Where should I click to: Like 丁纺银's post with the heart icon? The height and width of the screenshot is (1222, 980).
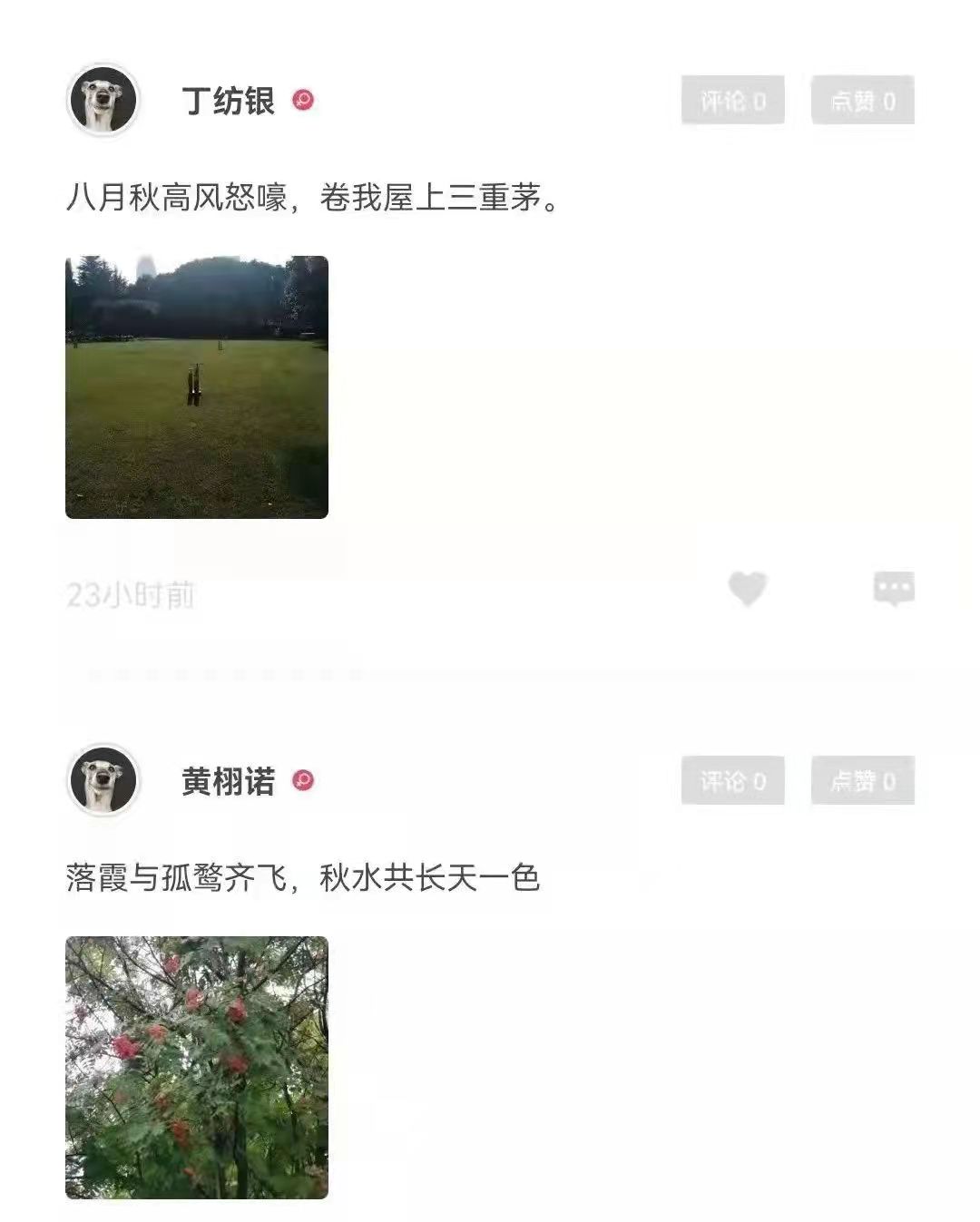[x=748, y=590]
